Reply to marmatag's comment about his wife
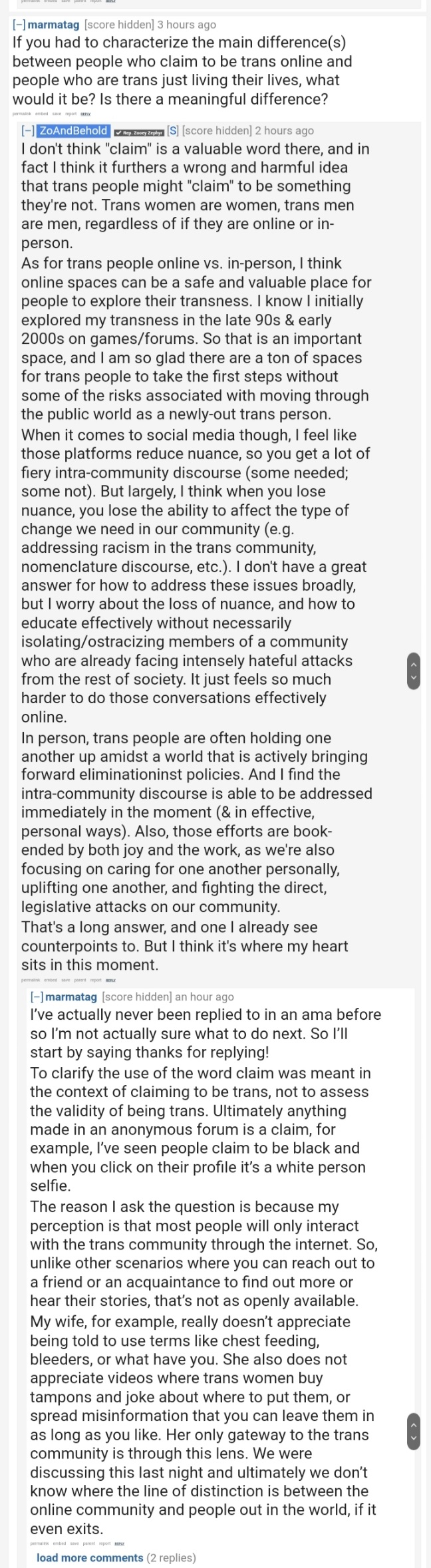The width and height of the screenshot is (431, 1568). coord(120,1543)
